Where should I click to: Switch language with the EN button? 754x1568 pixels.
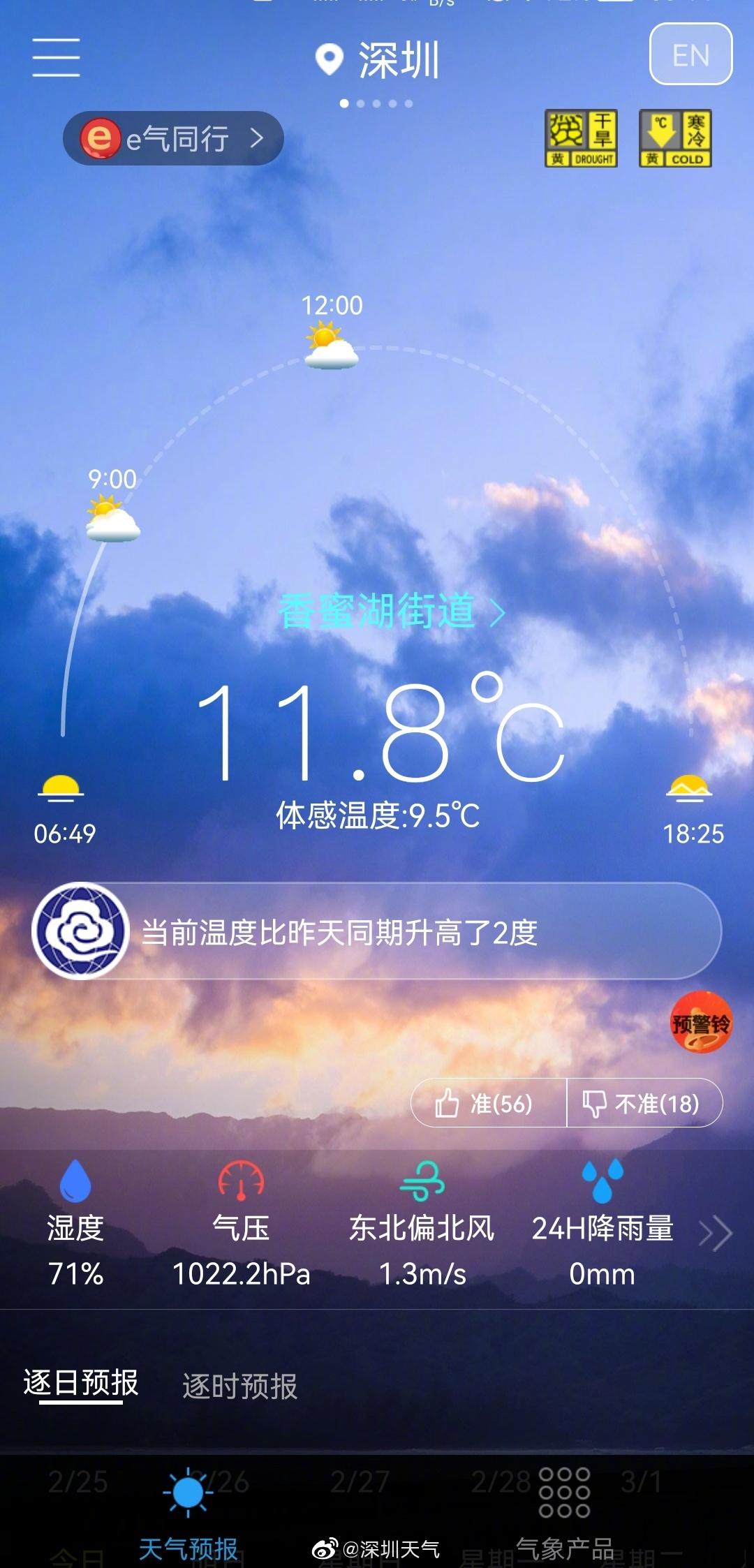(x=690, y=54)
